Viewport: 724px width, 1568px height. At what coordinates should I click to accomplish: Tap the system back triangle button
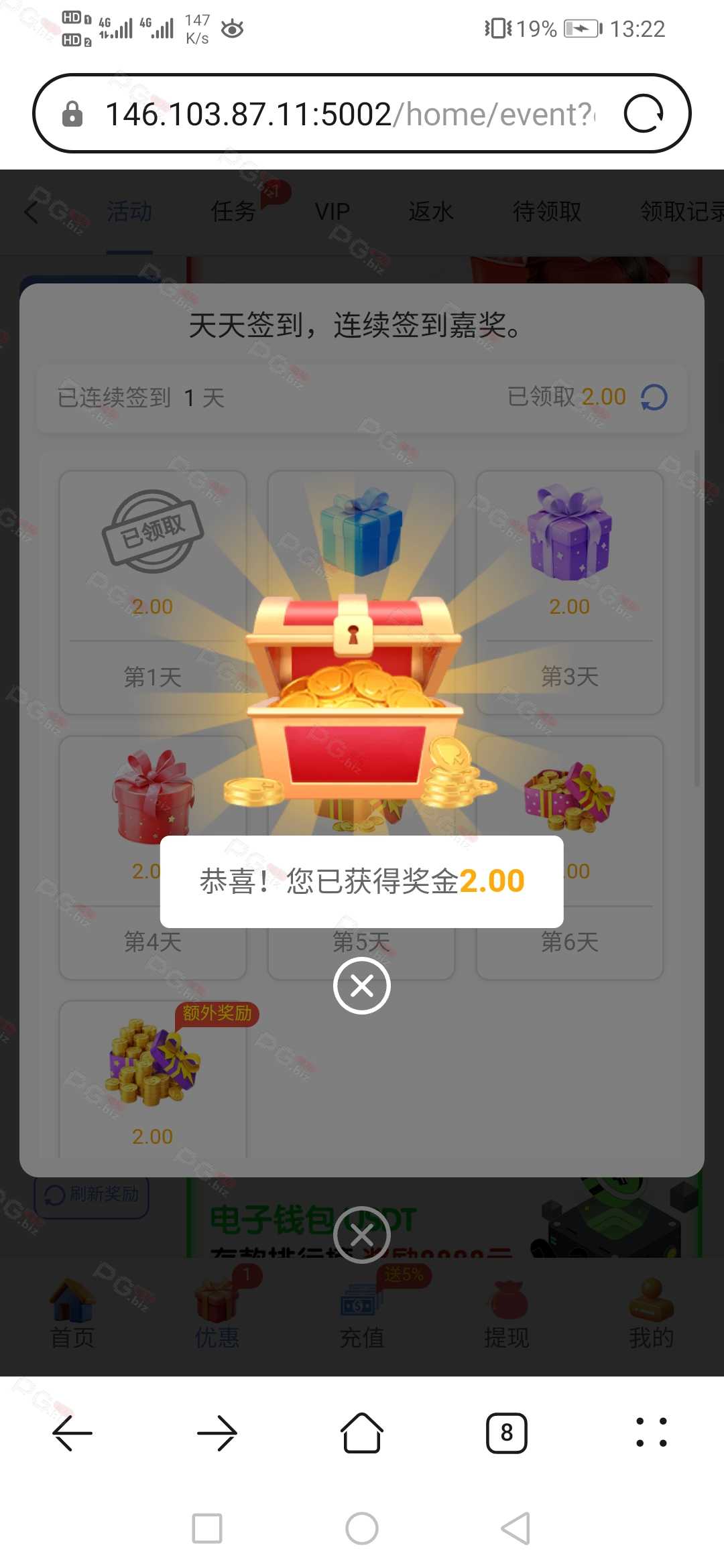click(516, 1528)
